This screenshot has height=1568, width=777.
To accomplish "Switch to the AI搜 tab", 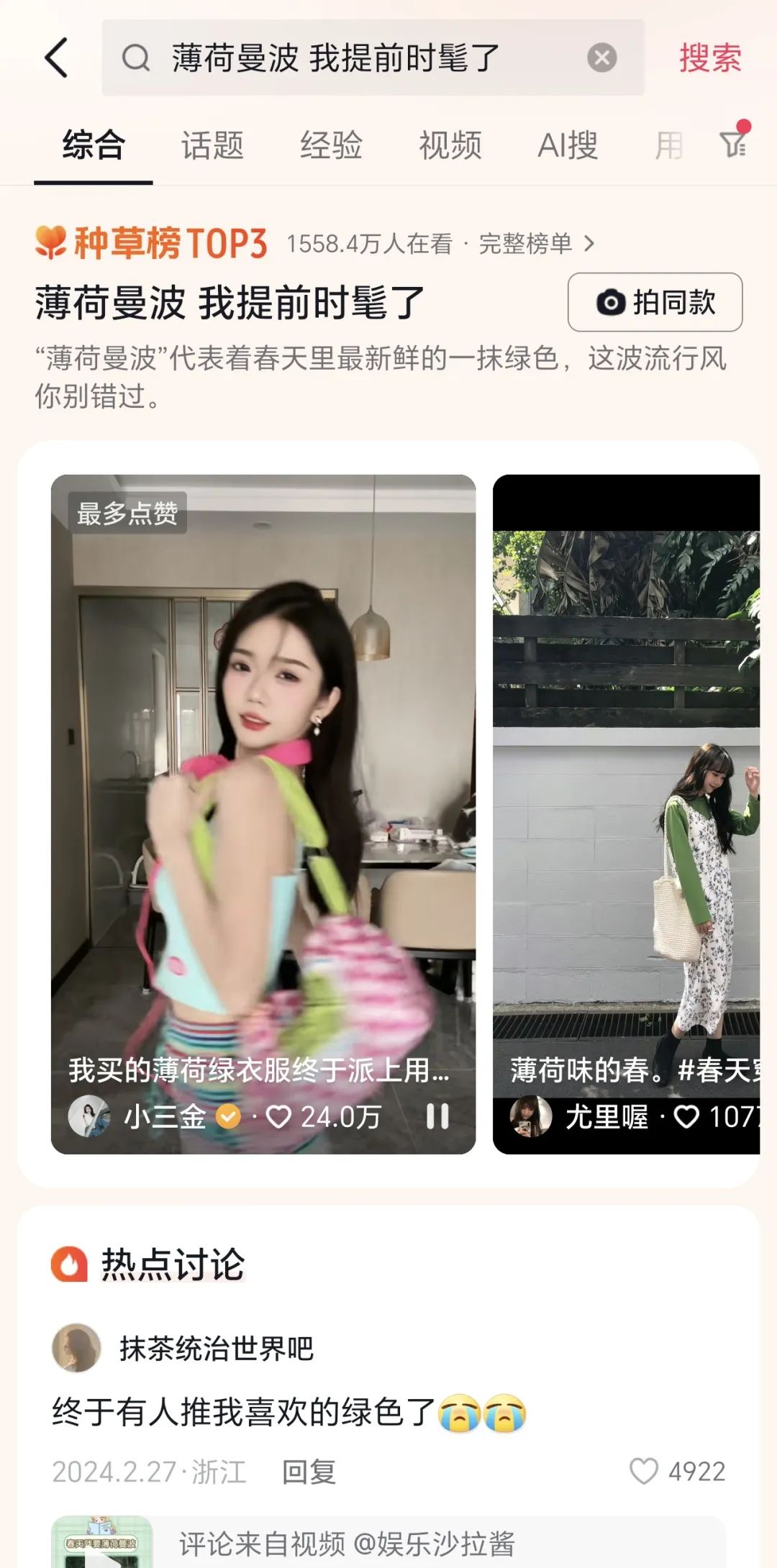I will 568,145.
